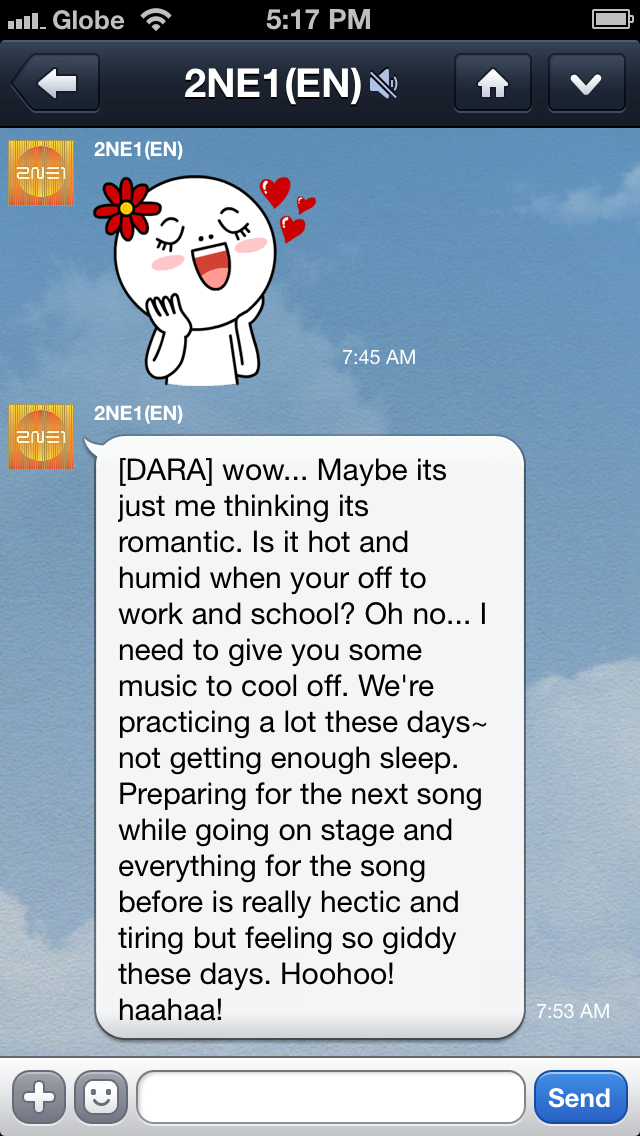Image resolution: width=640 pixels, height=1136 pixels.
Task: Tap the home icon in the header
Action: pyautogui.click(x=492, y=83)
